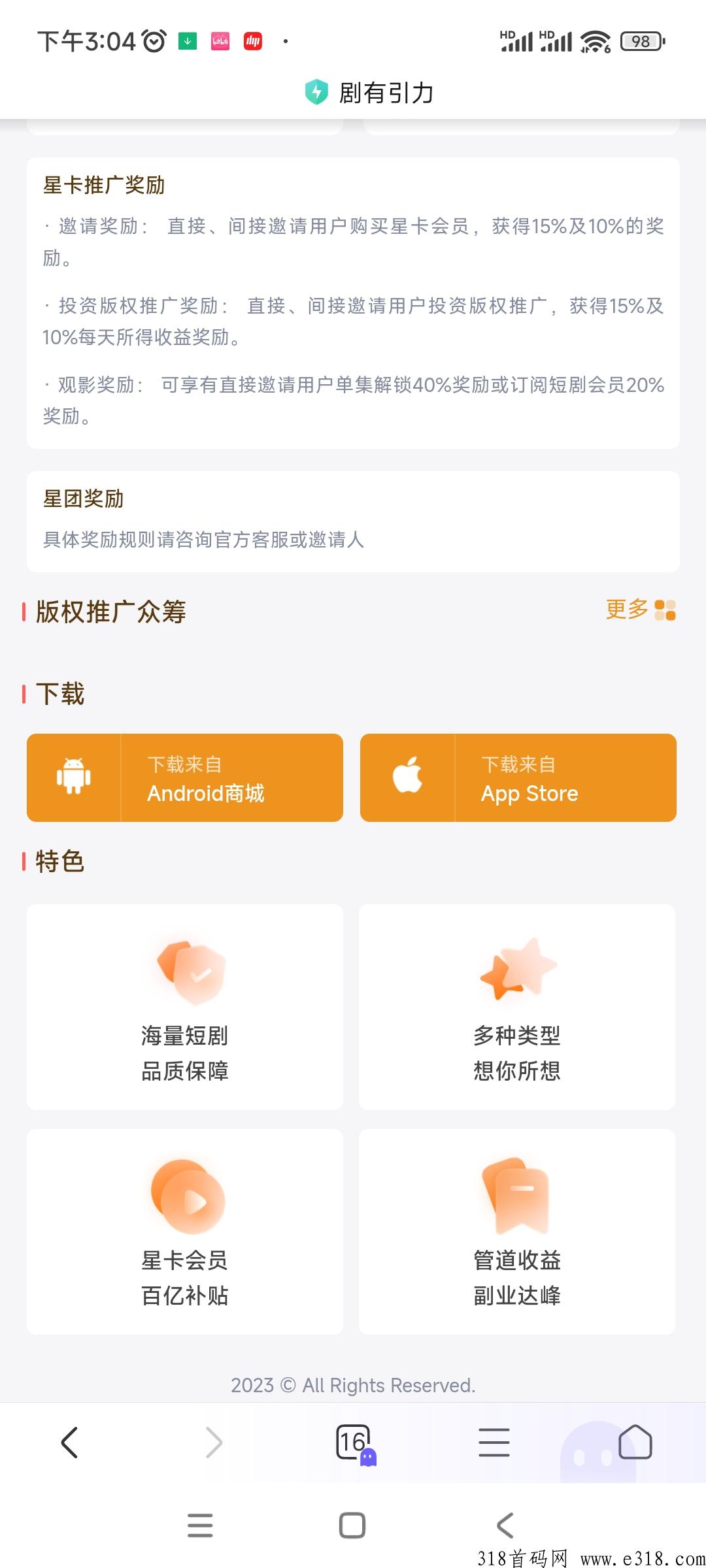706x1568 pixels.
Task: Go back with the browser back arrow
Action: coord(69,1442)
